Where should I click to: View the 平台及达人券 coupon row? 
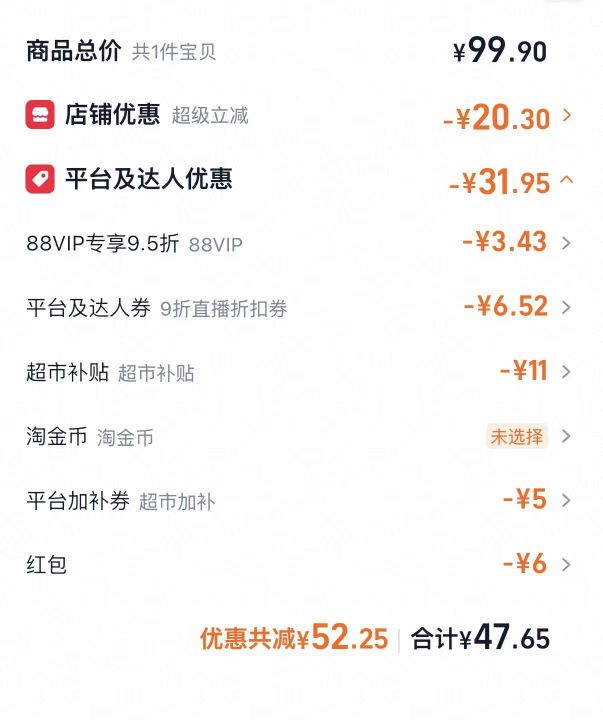pos(299,307)
